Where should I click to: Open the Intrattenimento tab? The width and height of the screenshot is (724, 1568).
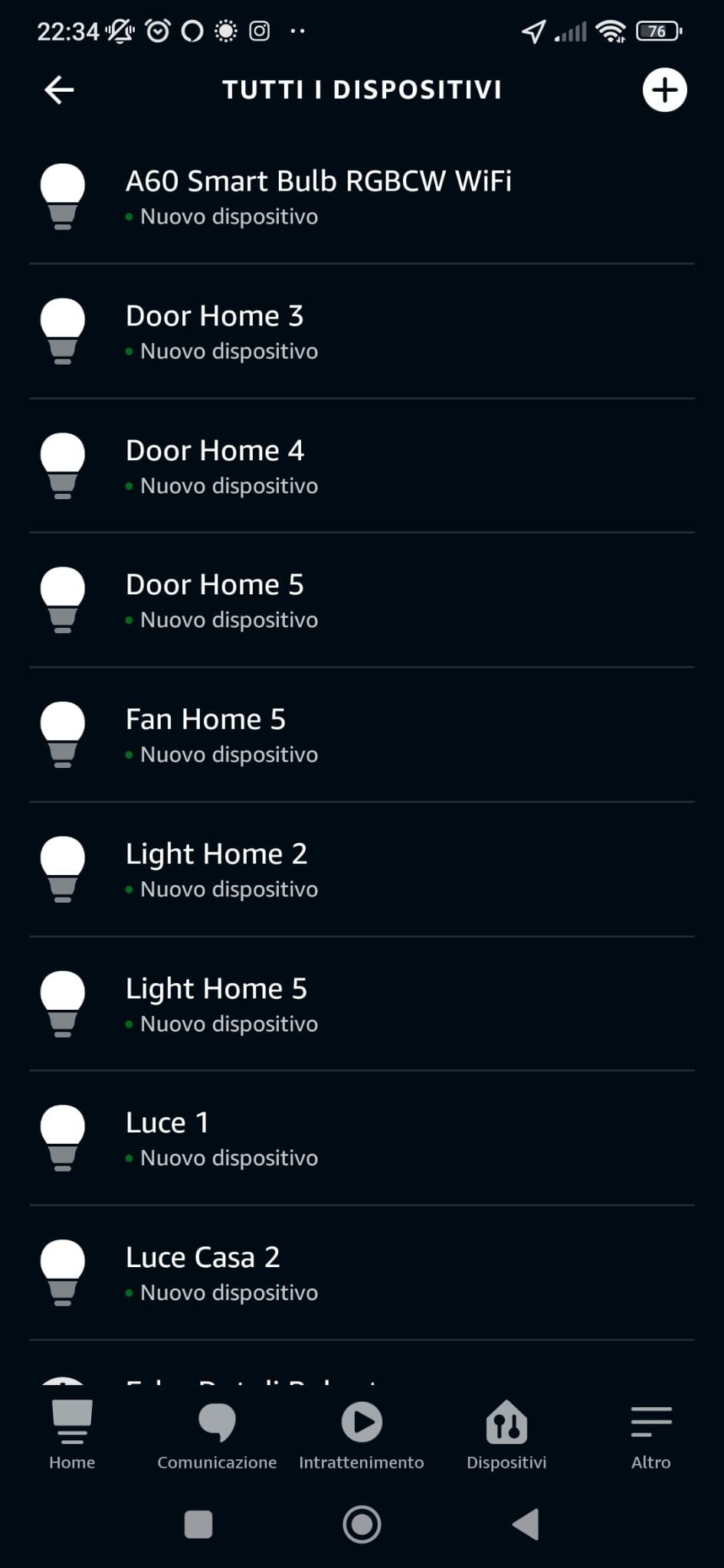(x=362, y=1434)
